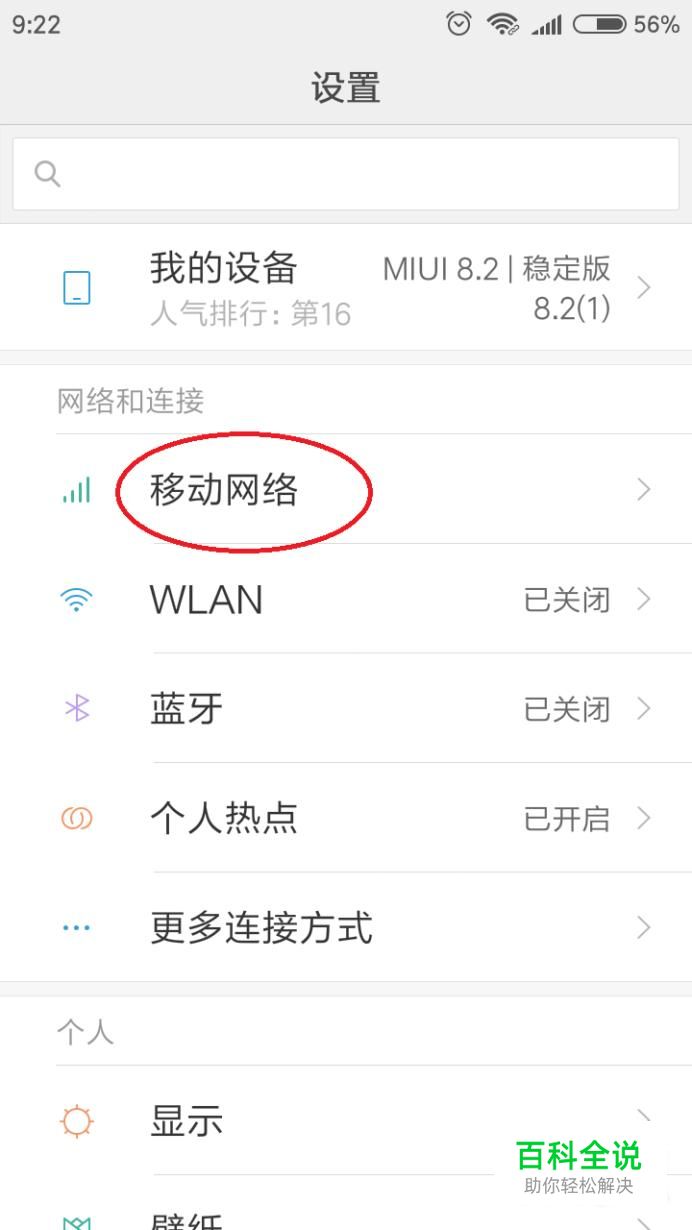Open 蓝牙 Bluetooth settings
692x1230 pixels.
click(346, 708)
